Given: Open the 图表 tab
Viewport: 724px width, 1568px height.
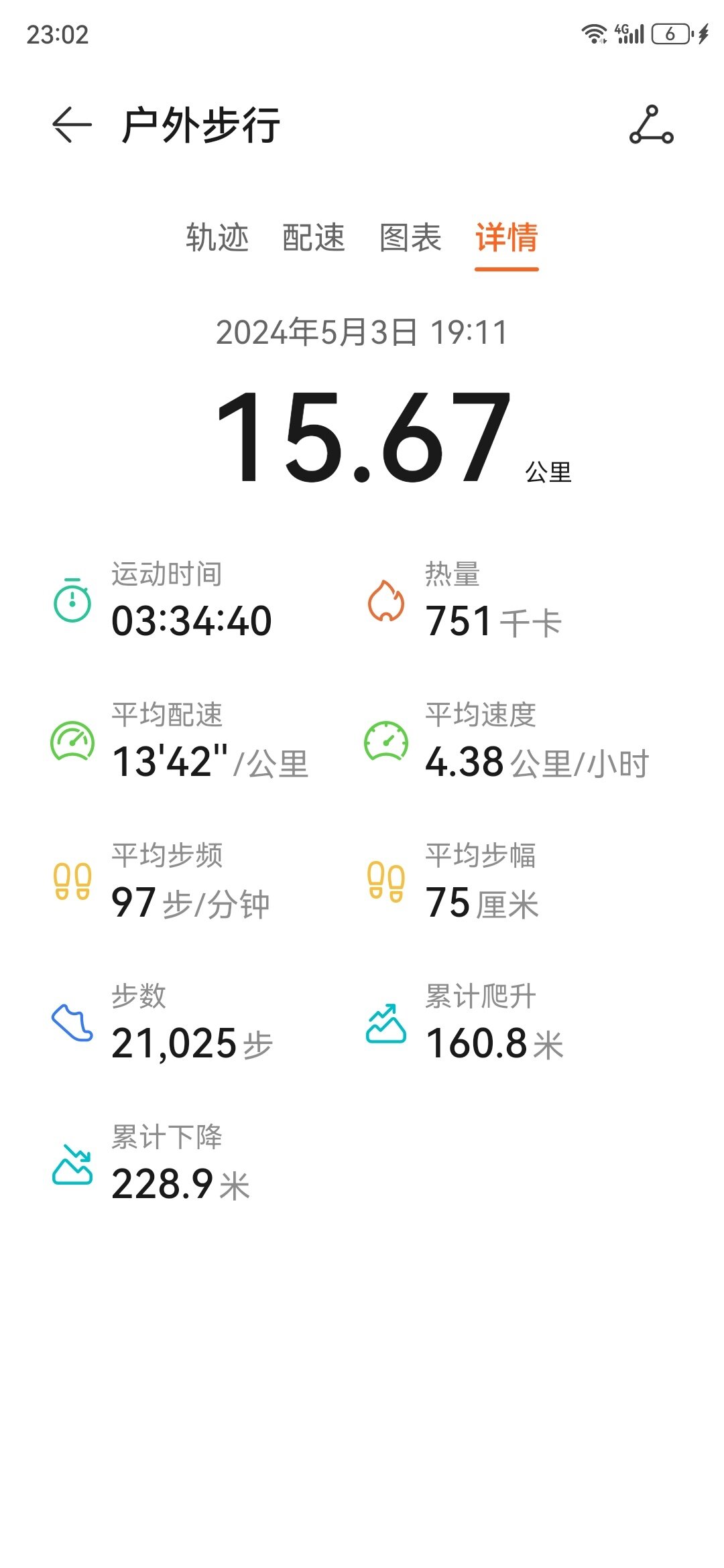Looking at the screenshot, I should tap(410, 237).
